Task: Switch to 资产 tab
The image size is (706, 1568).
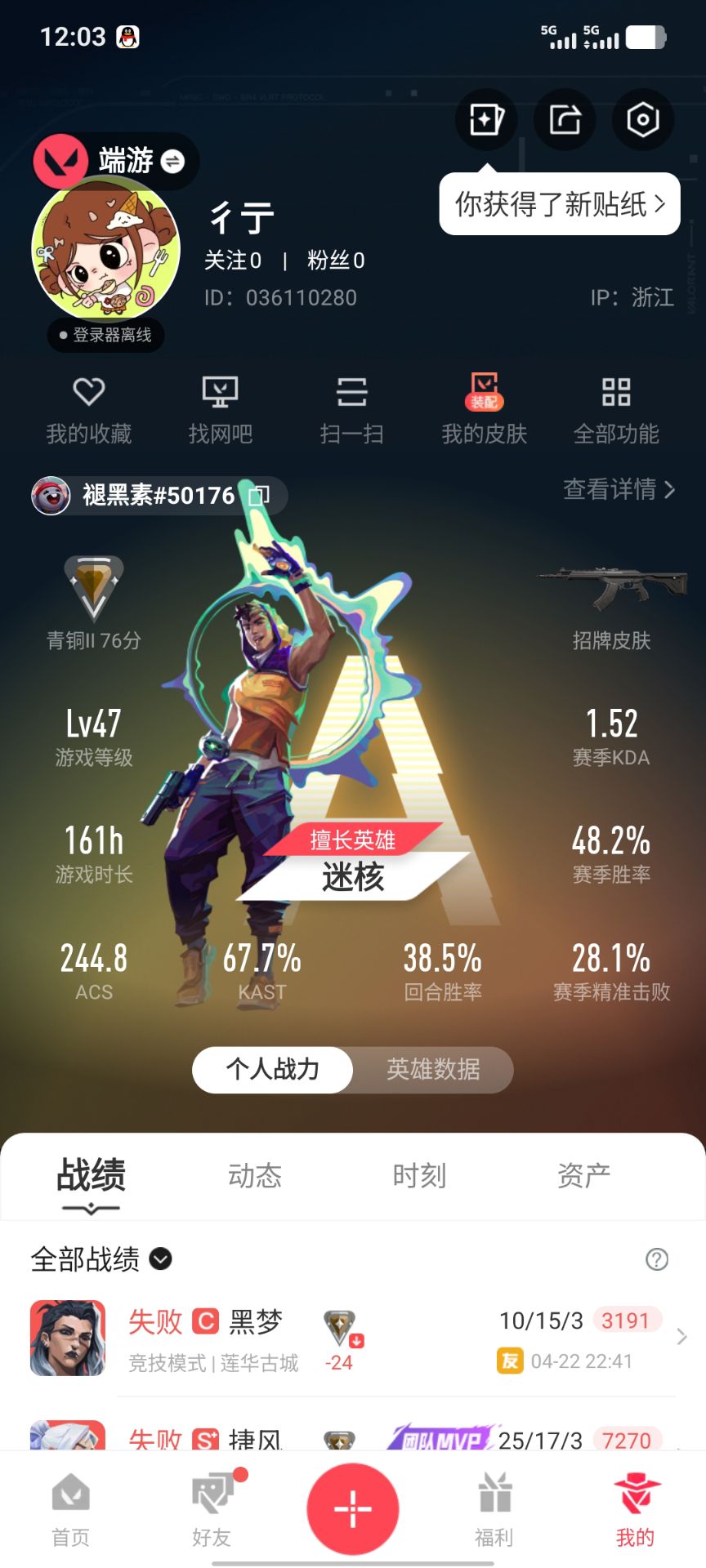Action: (x=583, y=1176)
